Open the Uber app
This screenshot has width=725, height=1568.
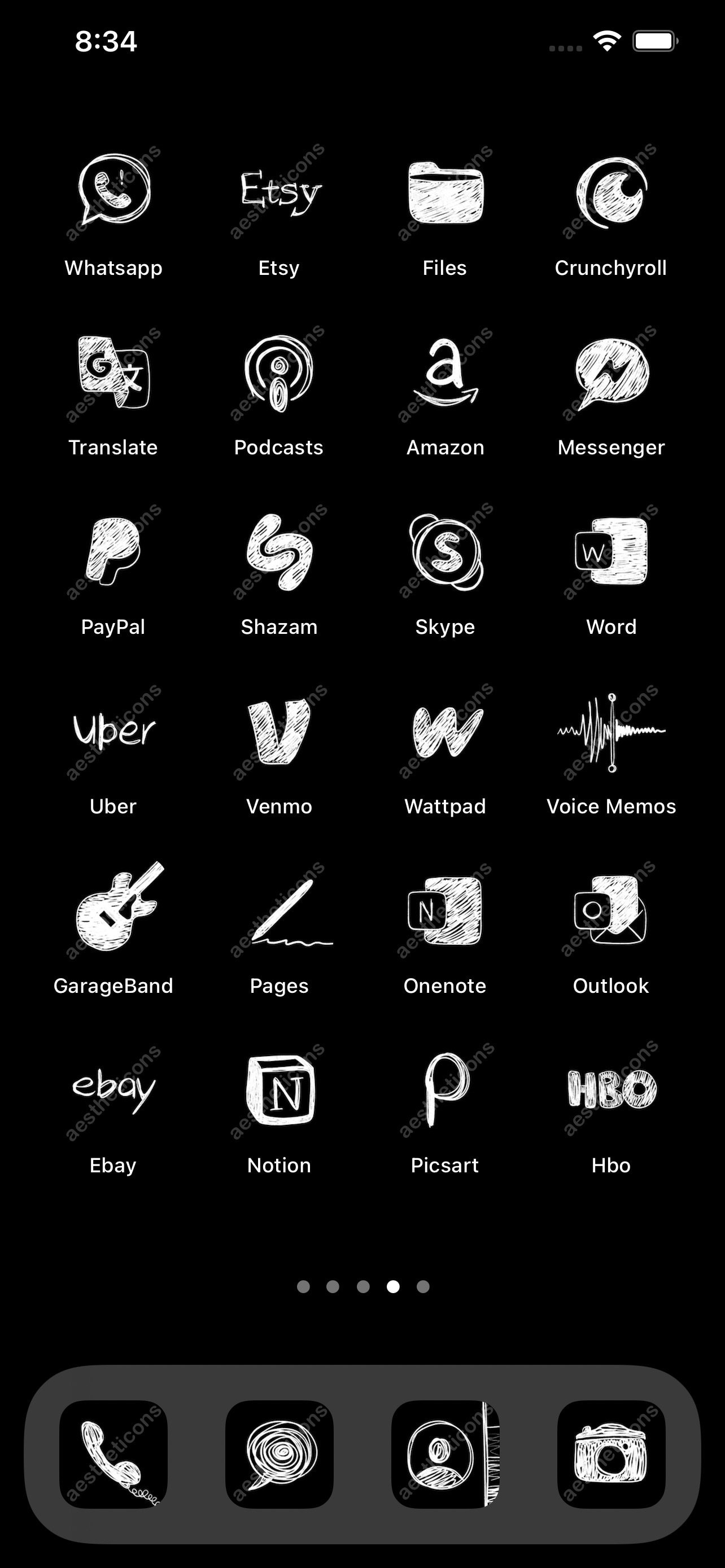(x=114, y=730)
